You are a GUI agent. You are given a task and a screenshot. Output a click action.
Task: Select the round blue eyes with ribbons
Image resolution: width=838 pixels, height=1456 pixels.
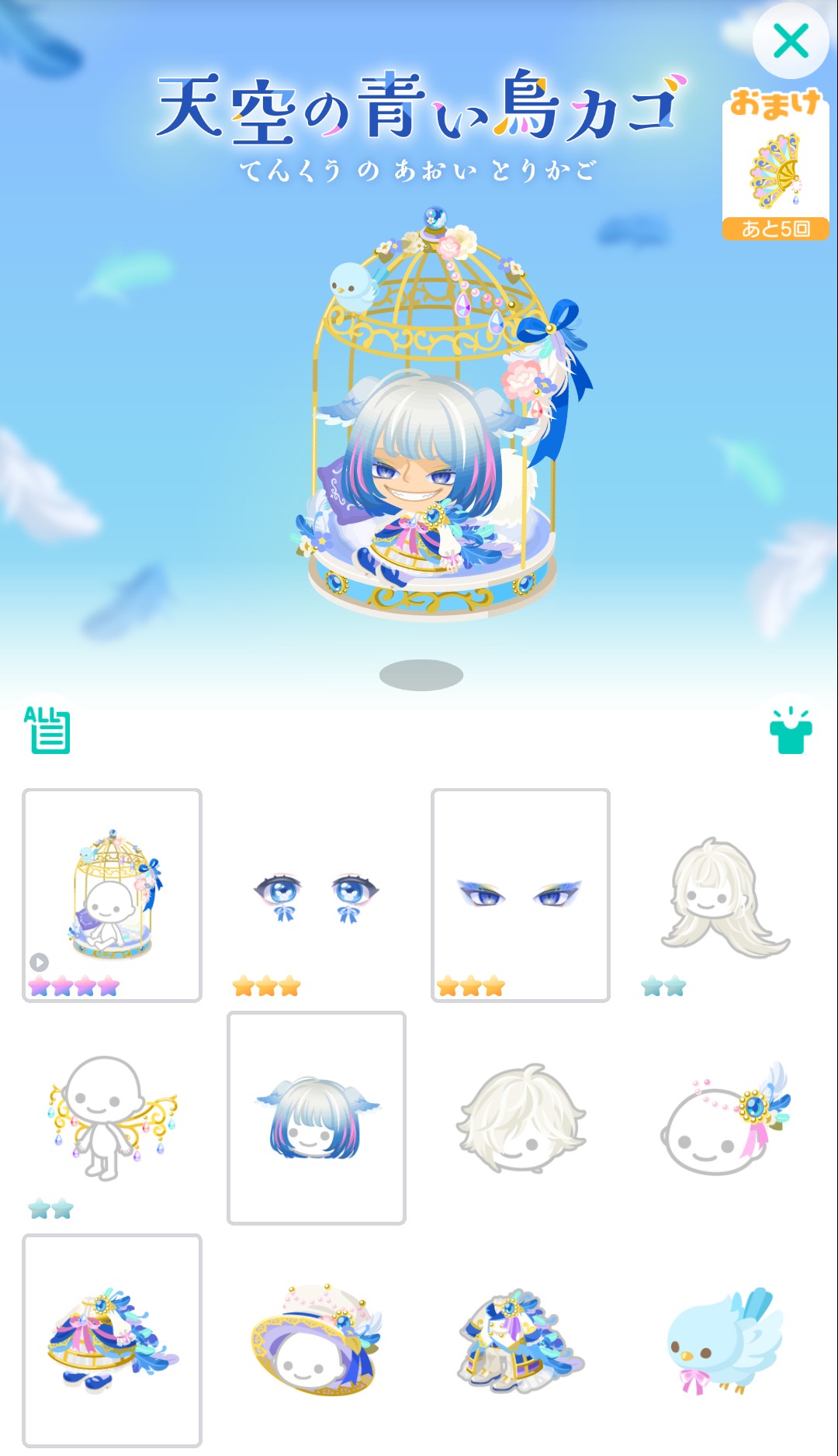[316, 894]
